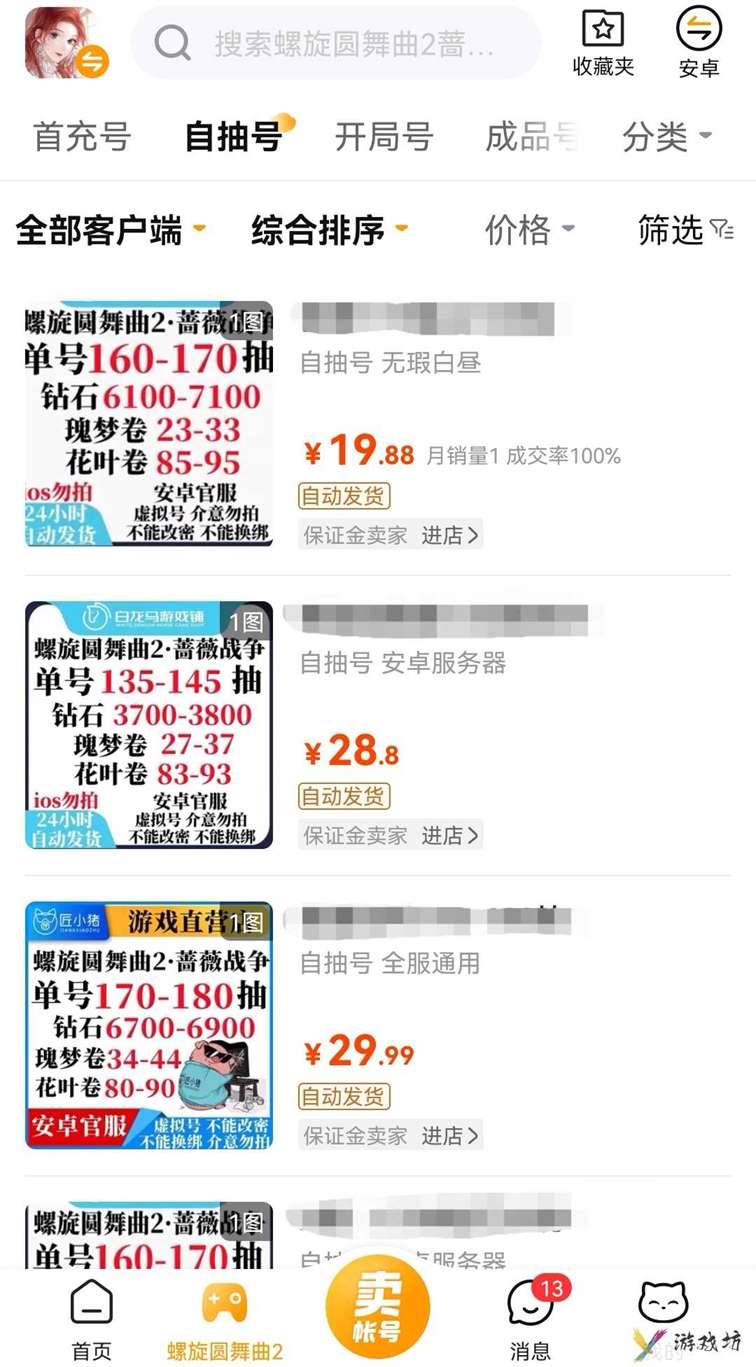Open the 全部客户端 dropdown
This screenshot has height=1367, width=756.
point(111,230)
